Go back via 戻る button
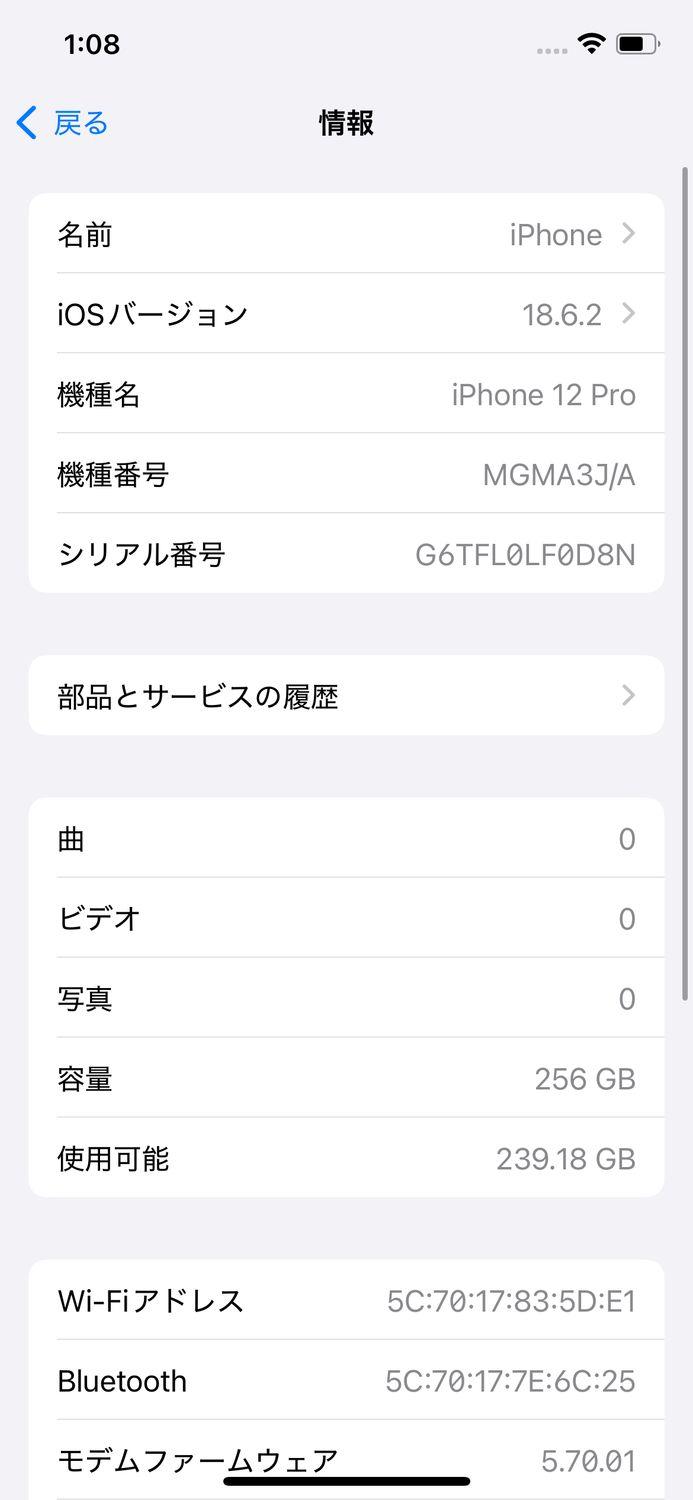693x1500 pixels. tap(62, 124)
